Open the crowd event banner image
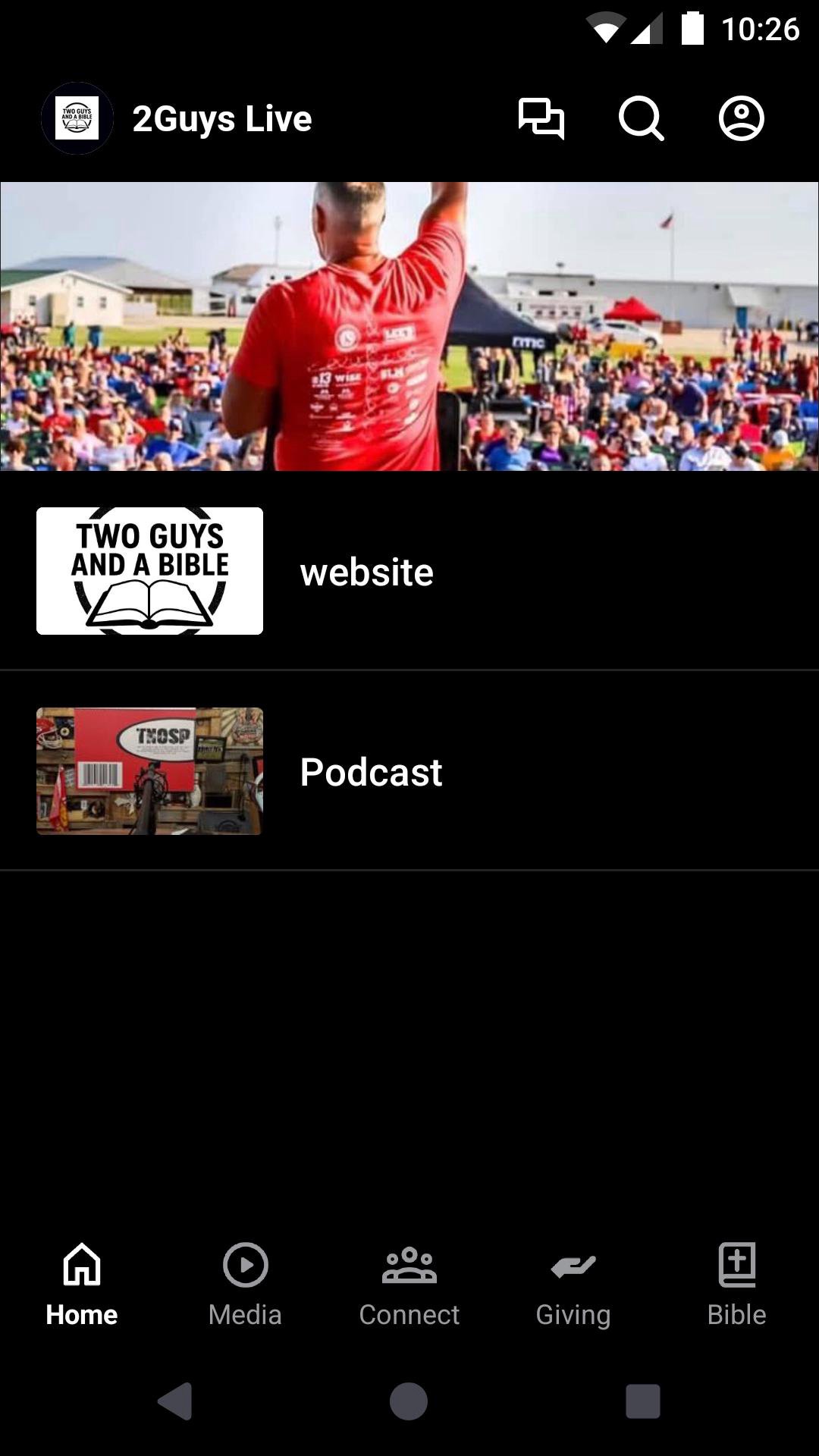 click(x=409, y=326)
